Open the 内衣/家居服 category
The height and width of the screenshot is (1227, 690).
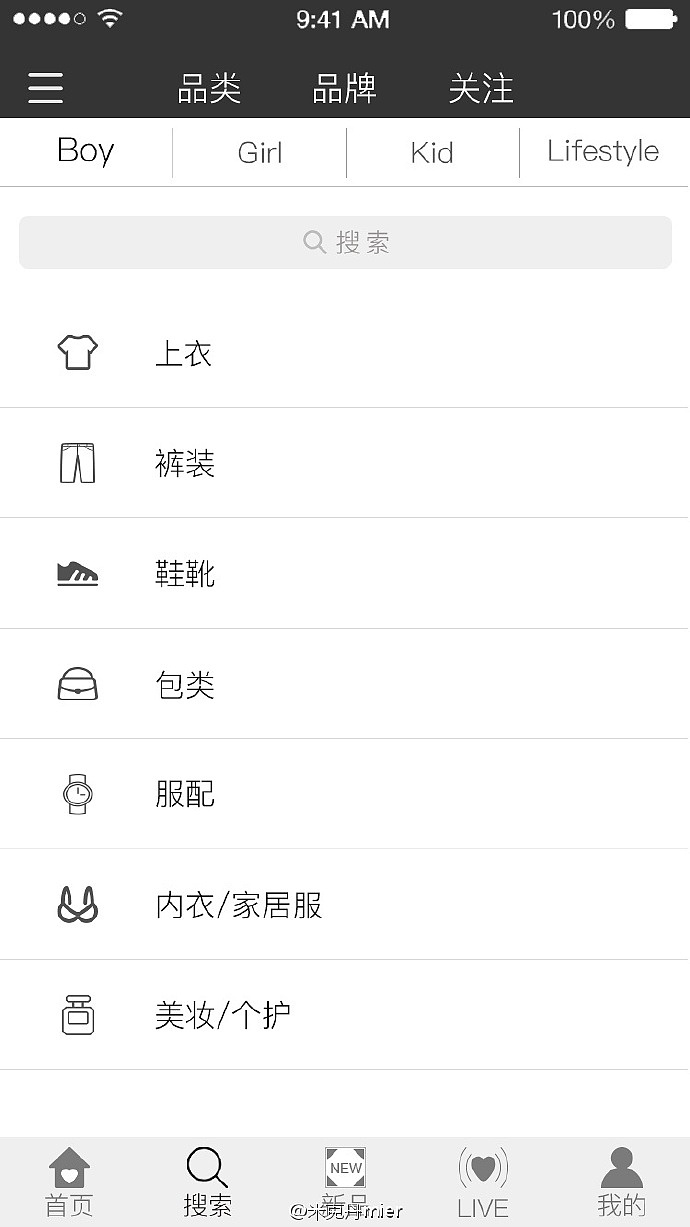tap(345, 905)
